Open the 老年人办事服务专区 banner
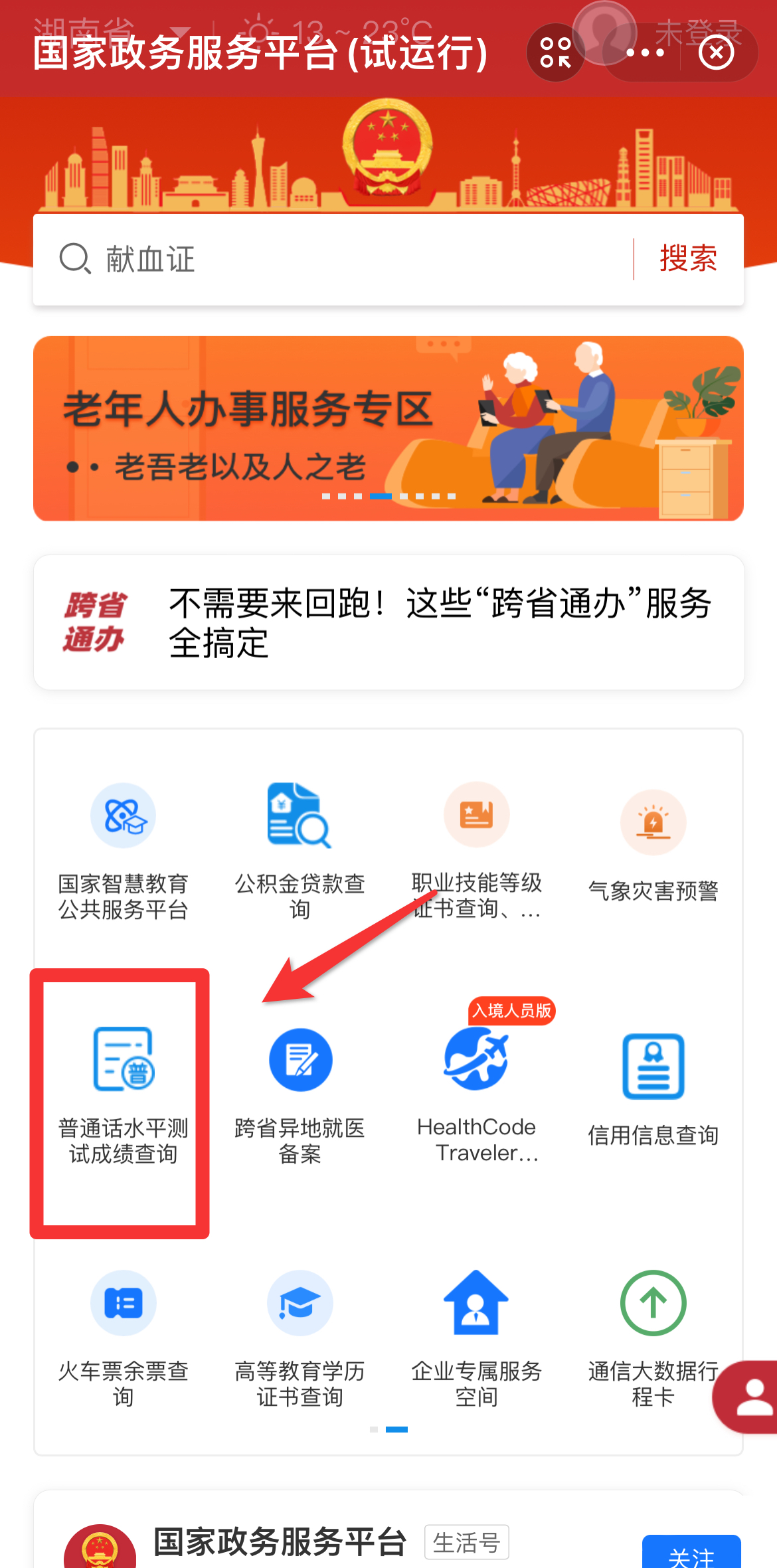The width and height of the screenshot is (777, 1568). point(388,428)
